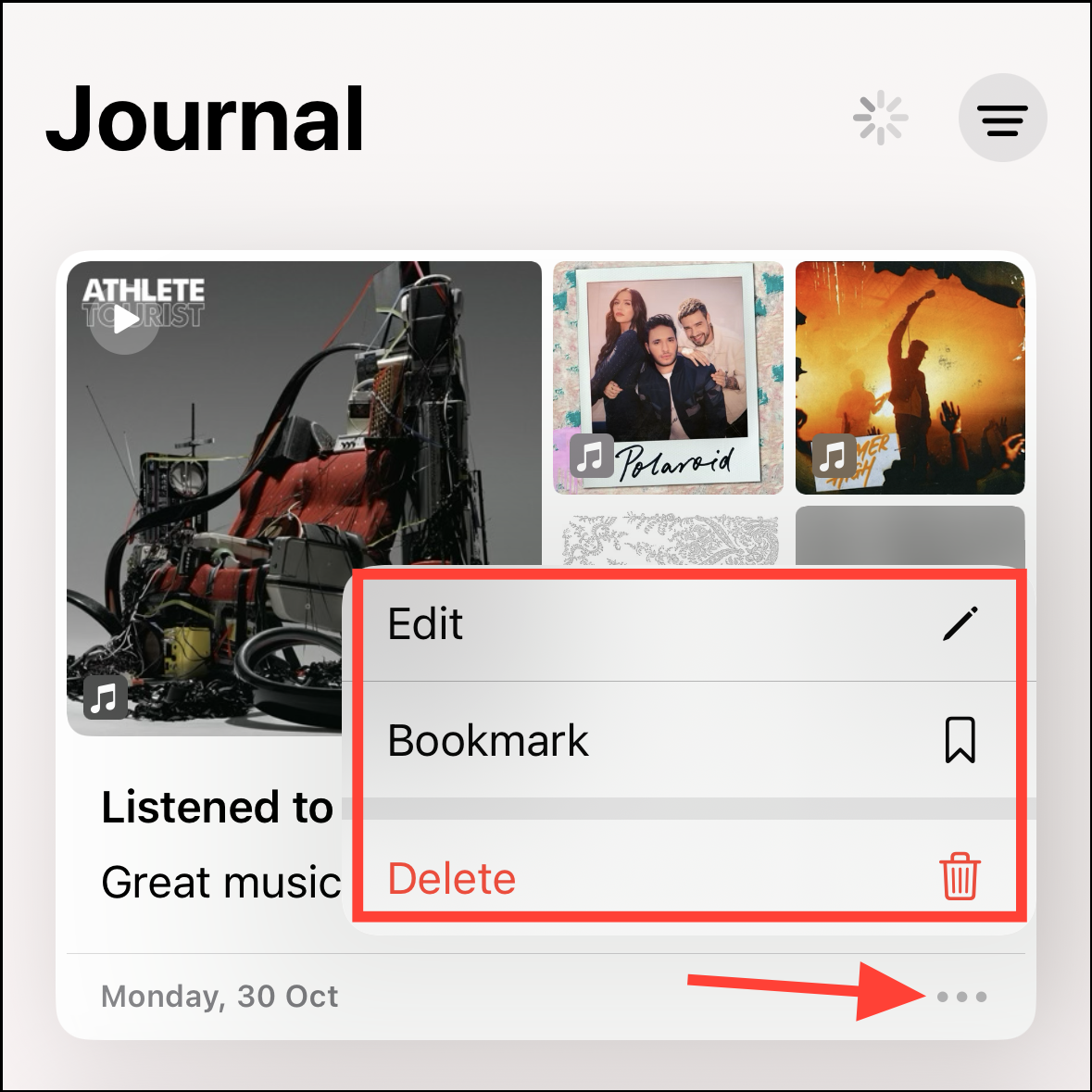Open the Polaroid music thumbnail
Viewport: 1092px width, 1092px height.
(x=668, y=377)
